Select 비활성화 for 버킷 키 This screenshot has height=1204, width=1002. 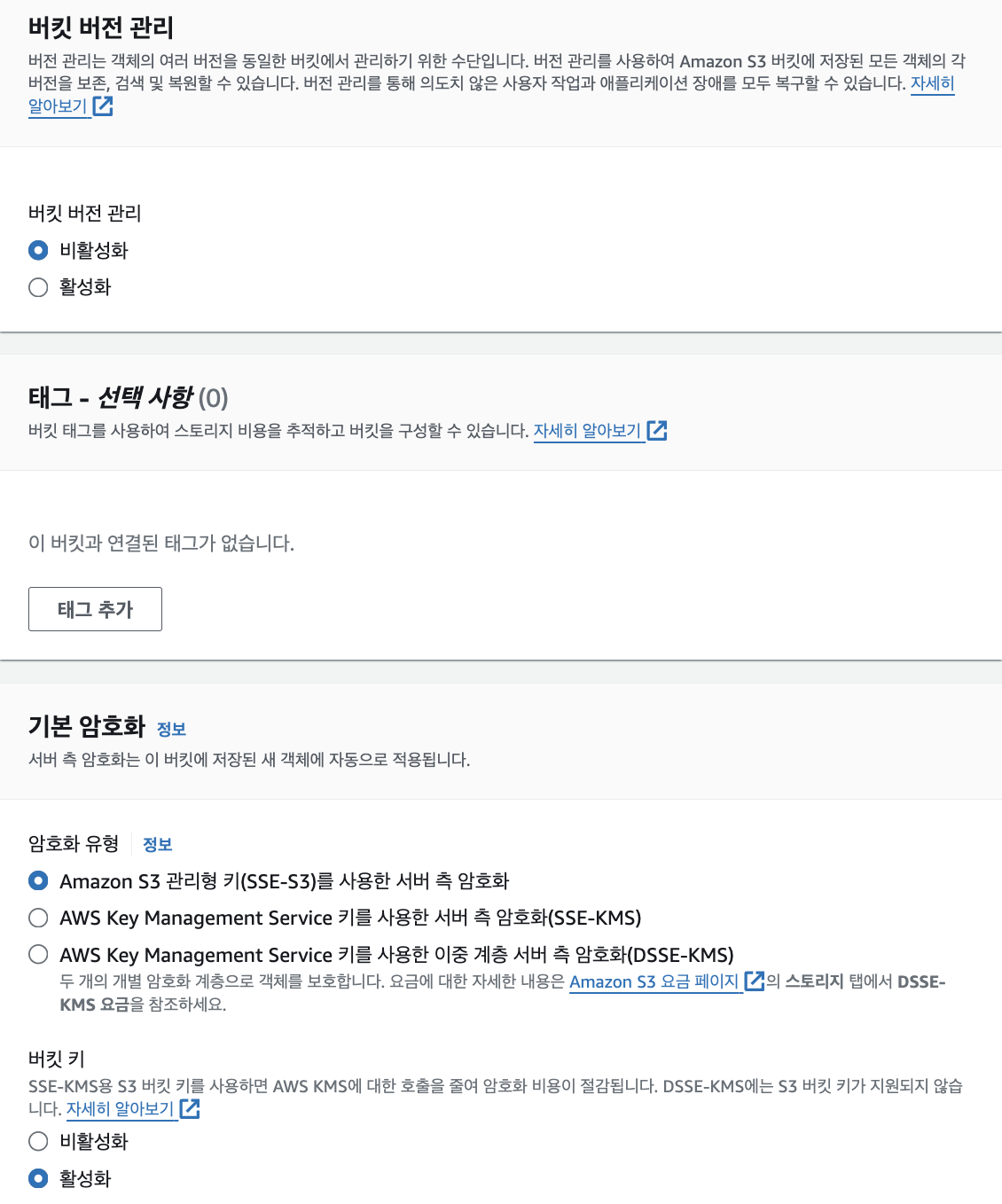38,1142
